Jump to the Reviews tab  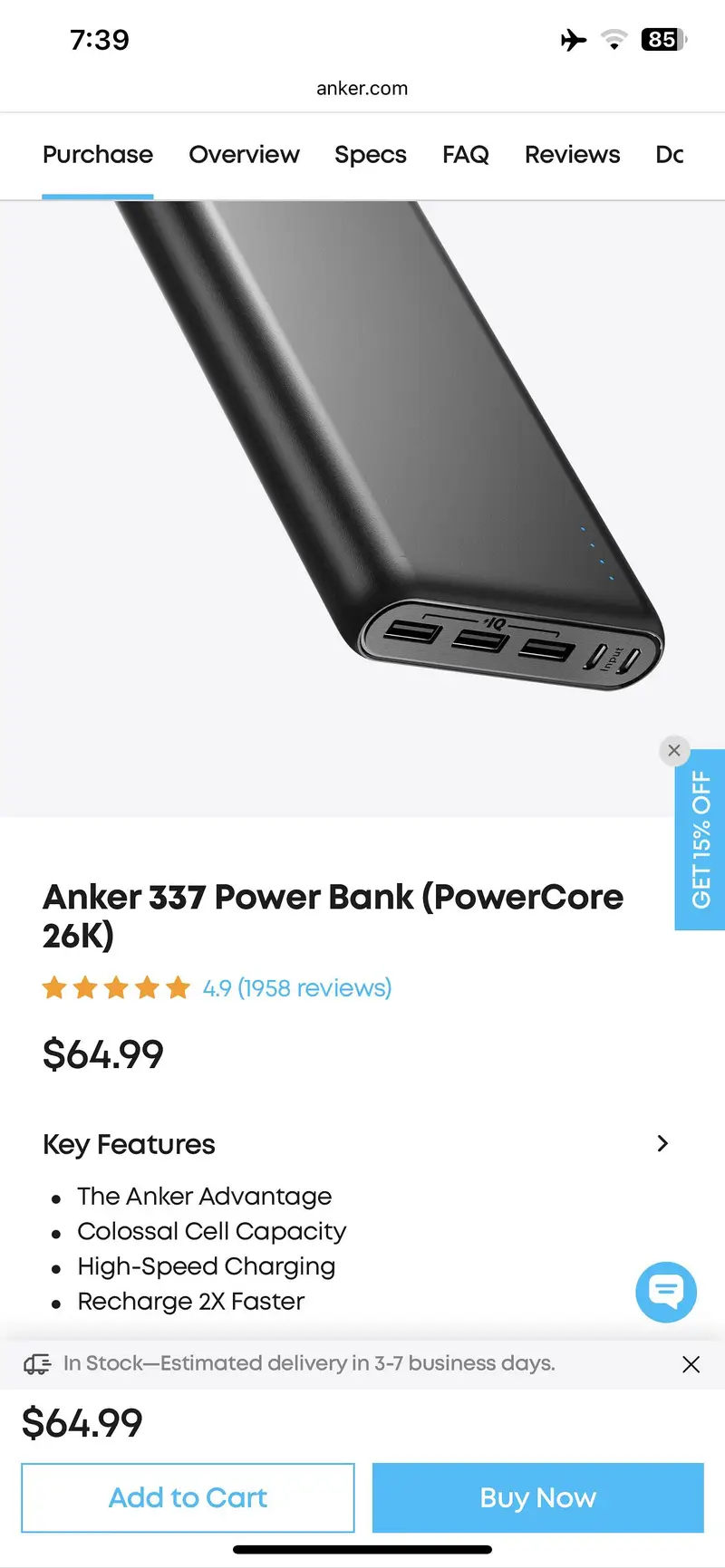[572, 155]
